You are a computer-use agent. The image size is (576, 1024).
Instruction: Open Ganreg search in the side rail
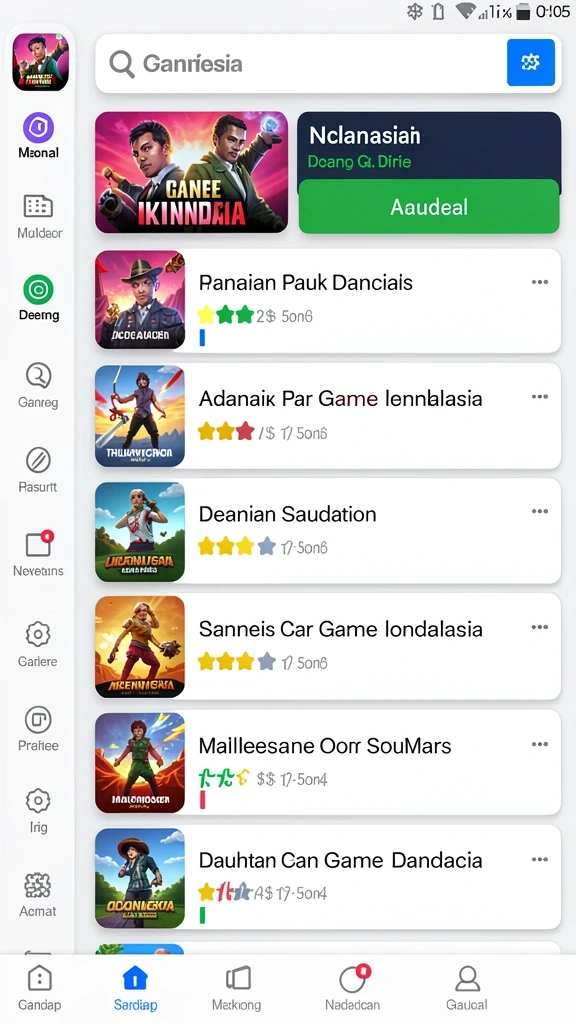tap(39, 385)
